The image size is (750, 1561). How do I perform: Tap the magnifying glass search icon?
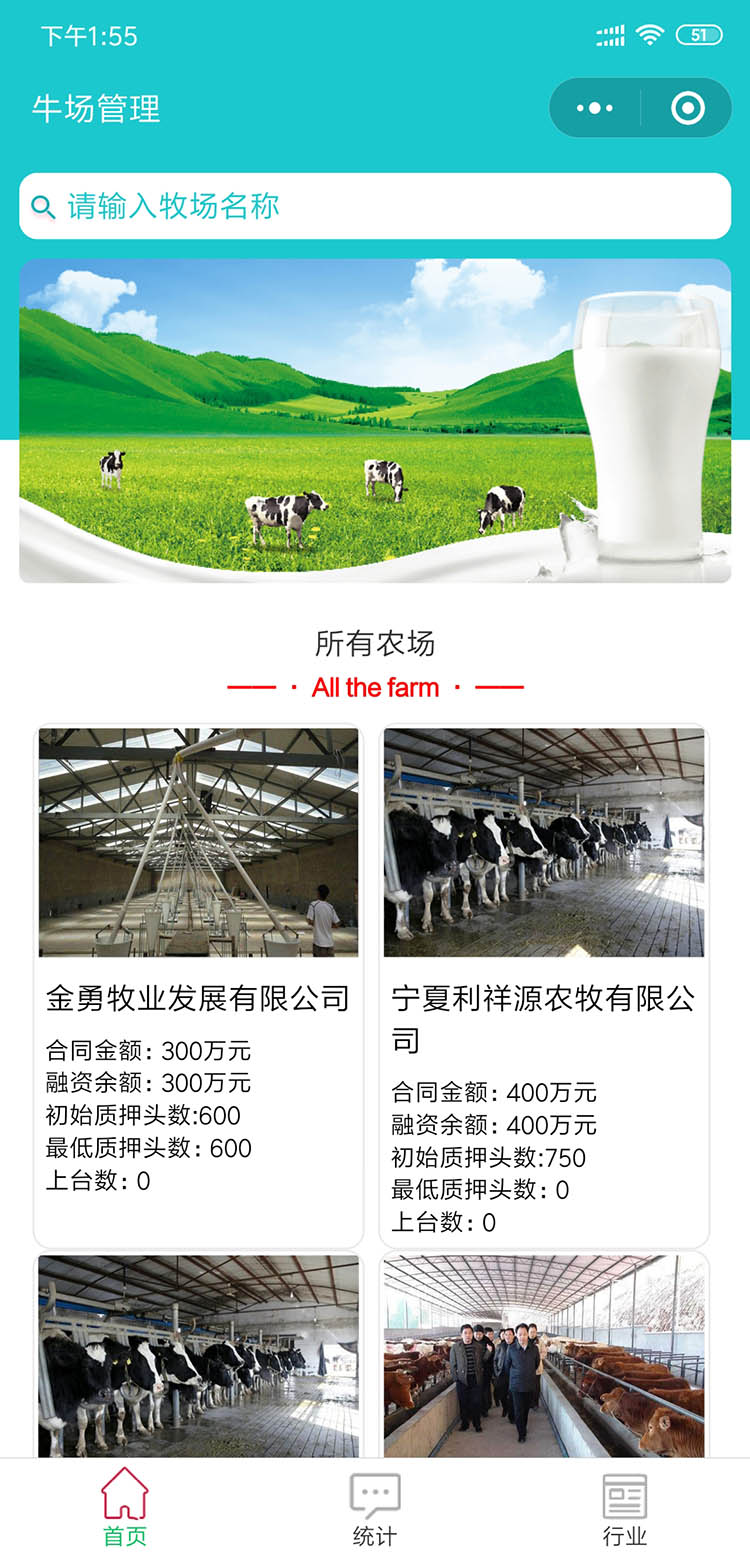pos(42,205)
